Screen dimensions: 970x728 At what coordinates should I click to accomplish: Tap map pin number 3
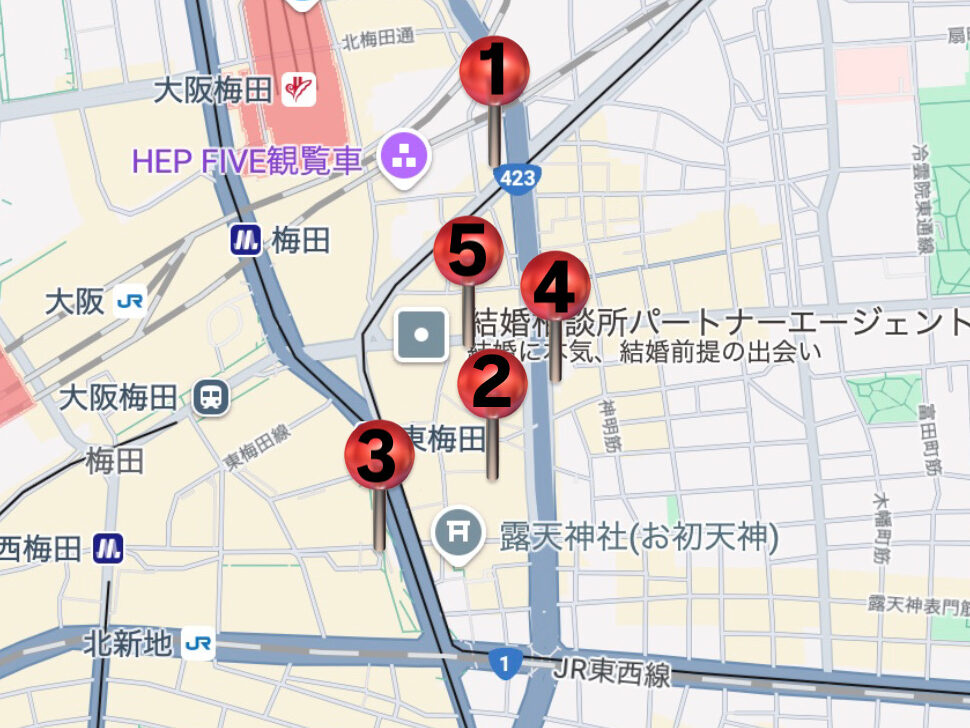coord(379,456)
